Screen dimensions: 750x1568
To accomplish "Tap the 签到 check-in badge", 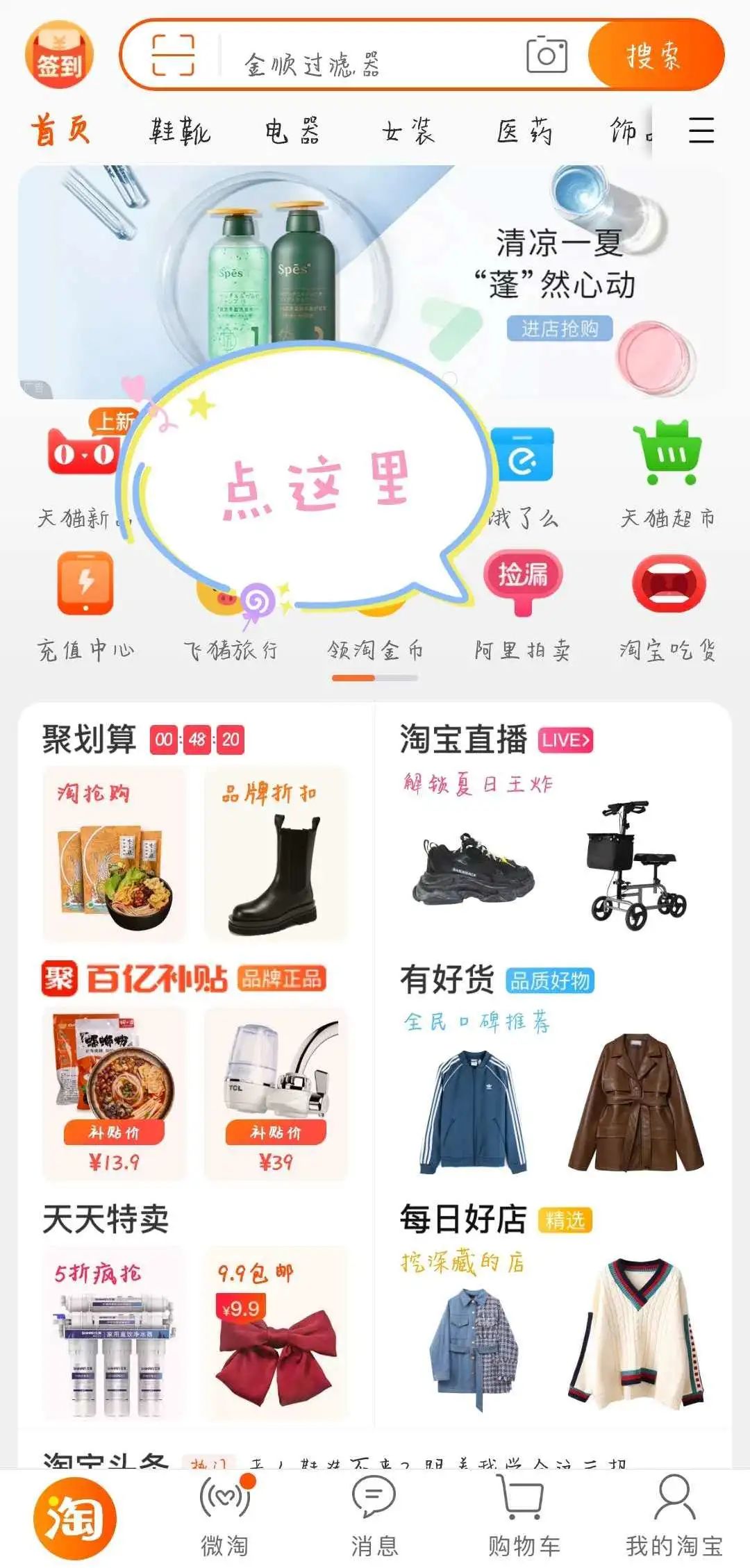I will pos(59,56).
